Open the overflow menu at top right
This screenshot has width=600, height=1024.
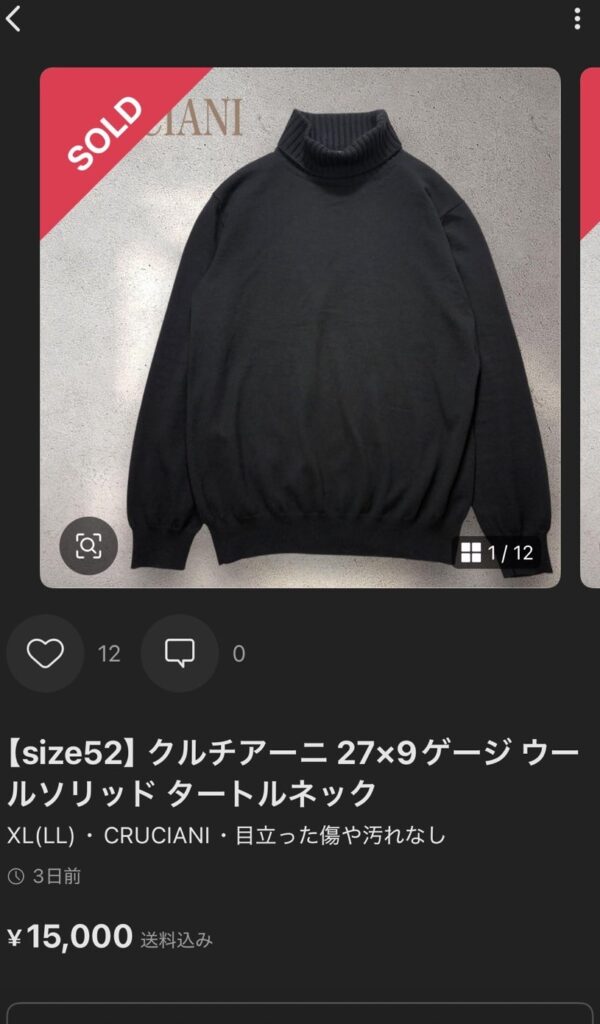tap(577, 19)
